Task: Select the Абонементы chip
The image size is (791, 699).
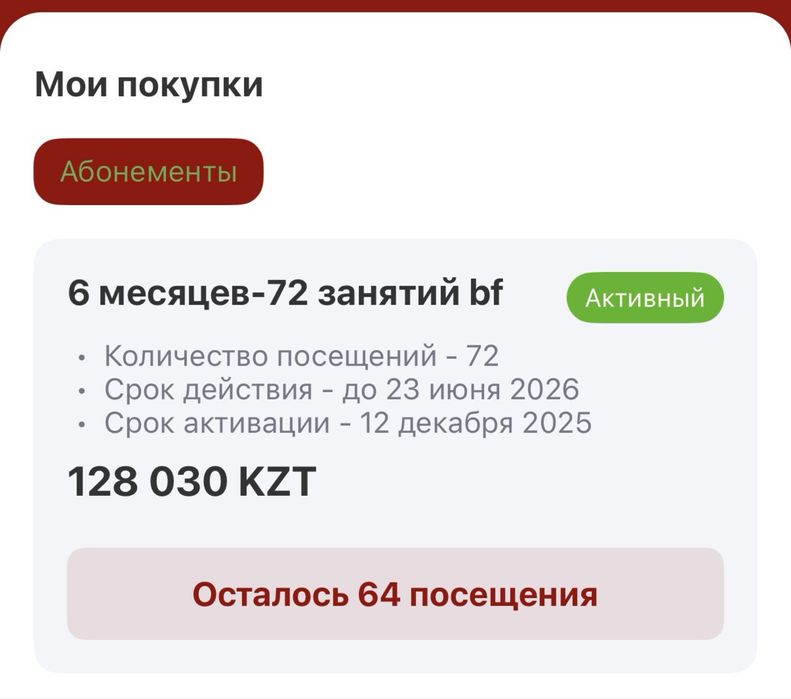Action: pos(148,172)
